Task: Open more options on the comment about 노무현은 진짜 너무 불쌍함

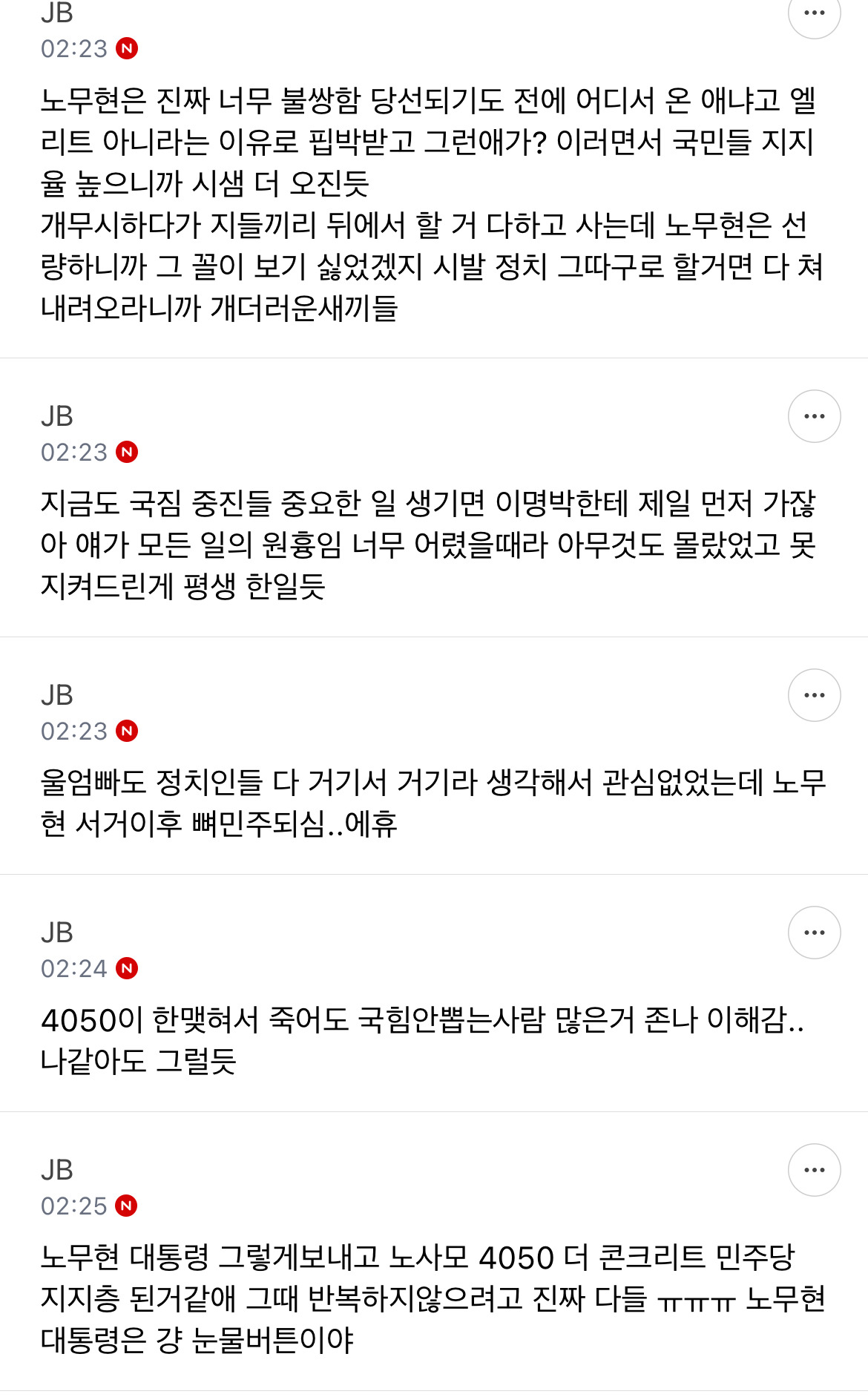Action: click(x=814, y=13)
